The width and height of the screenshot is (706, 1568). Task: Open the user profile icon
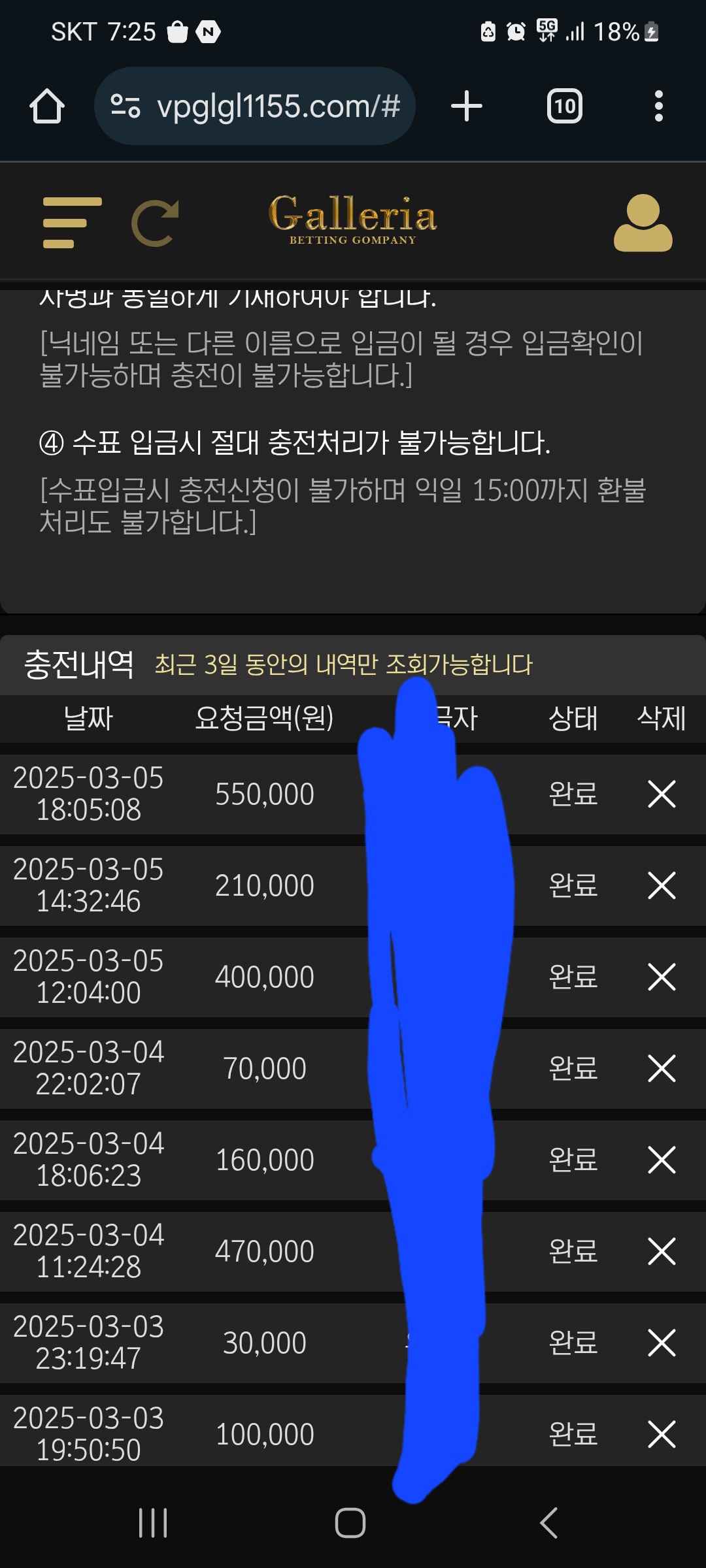point(643,223)
